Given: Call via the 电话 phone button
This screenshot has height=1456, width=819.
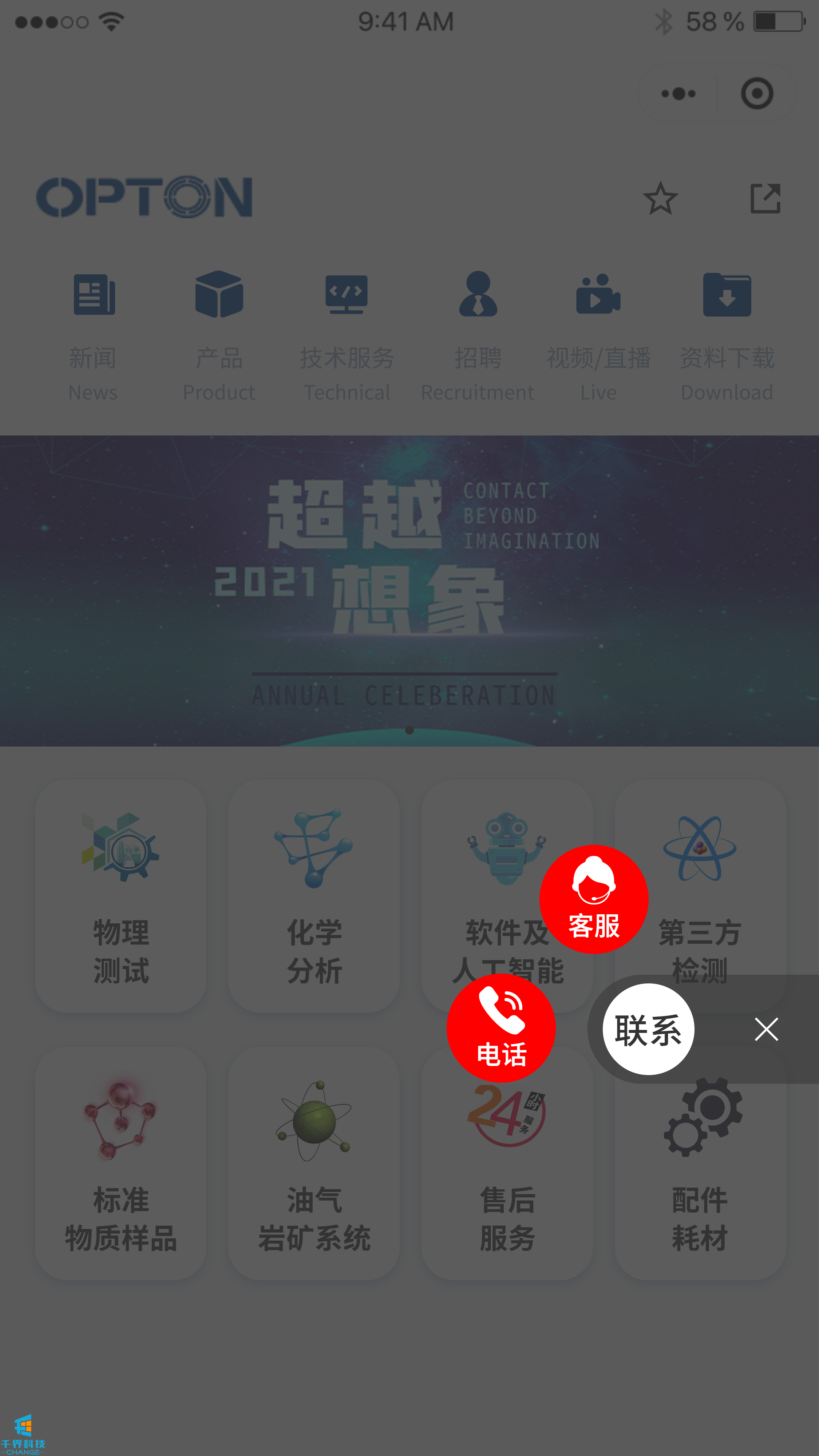Looking at the screenshot, I should (x=501, y=1028).
